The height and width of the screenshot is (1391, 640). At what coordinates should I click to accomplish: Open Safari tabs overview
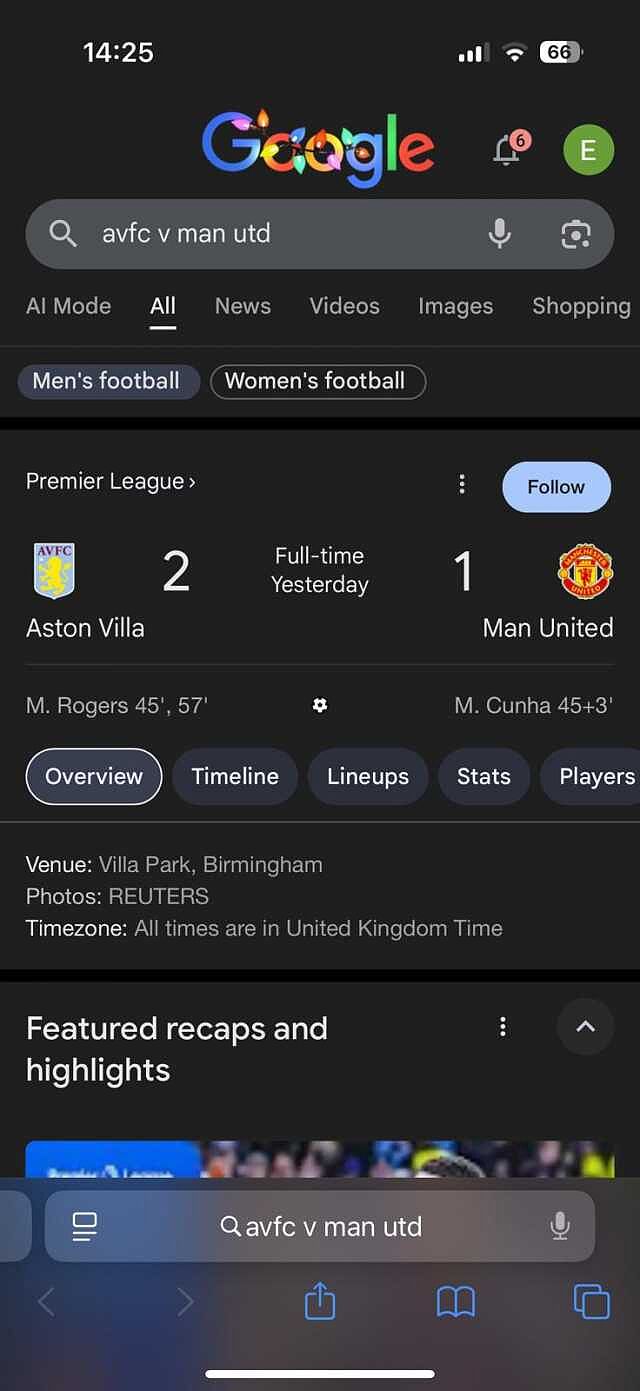coord(590,1301)
